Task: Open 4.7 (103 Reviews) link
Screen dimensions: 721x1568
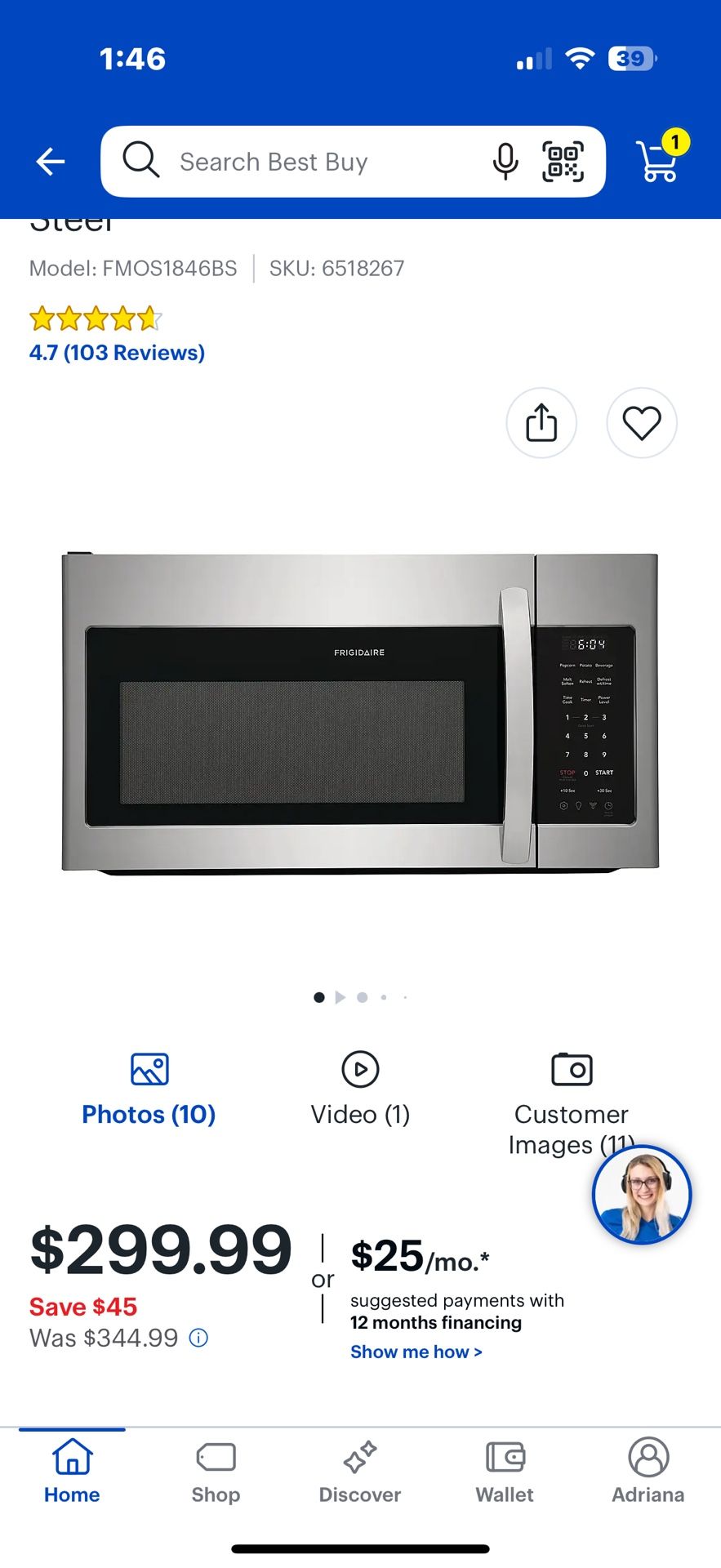Action: (116, 352)
